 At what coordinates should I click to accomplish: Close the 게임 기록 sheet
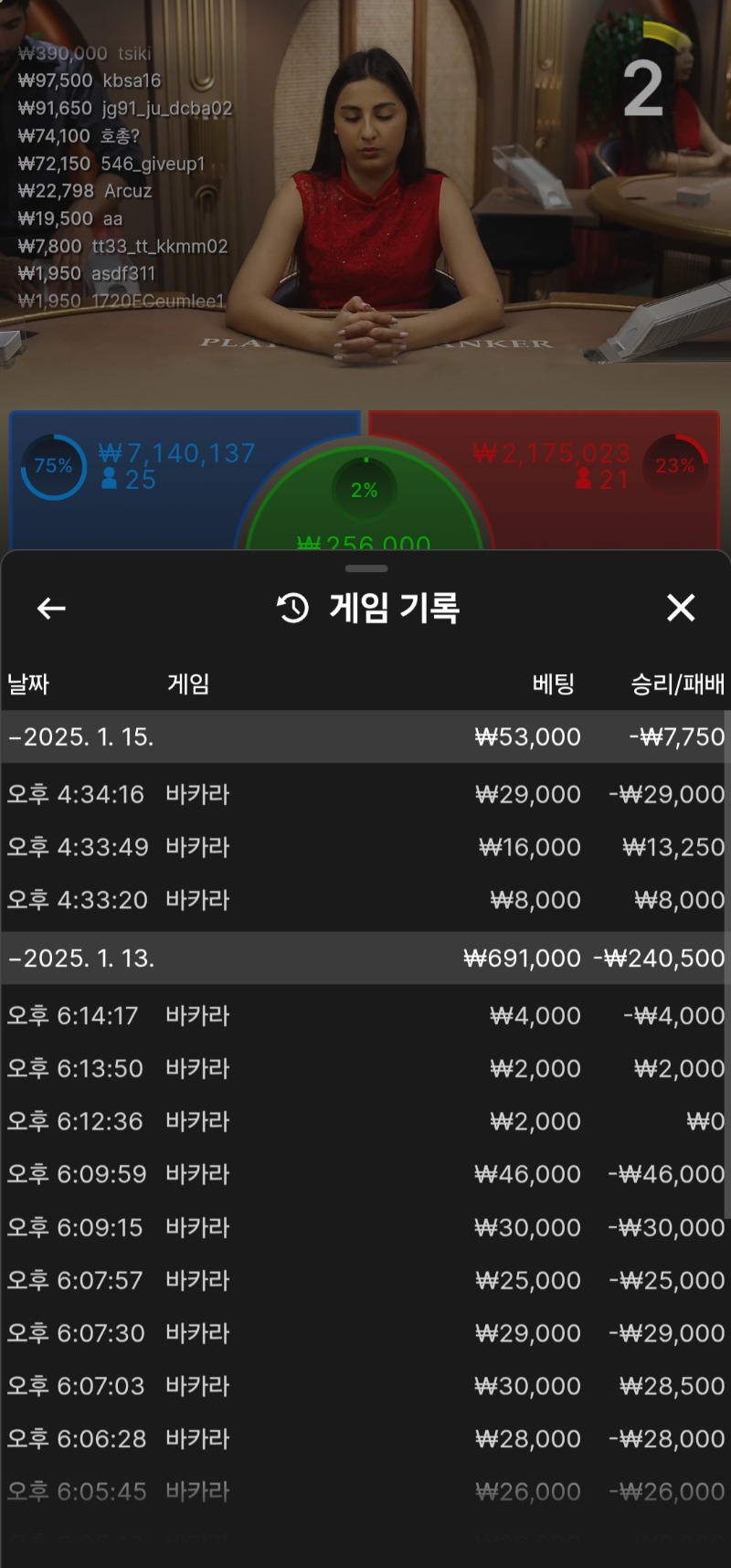click(x=680, y=608)
